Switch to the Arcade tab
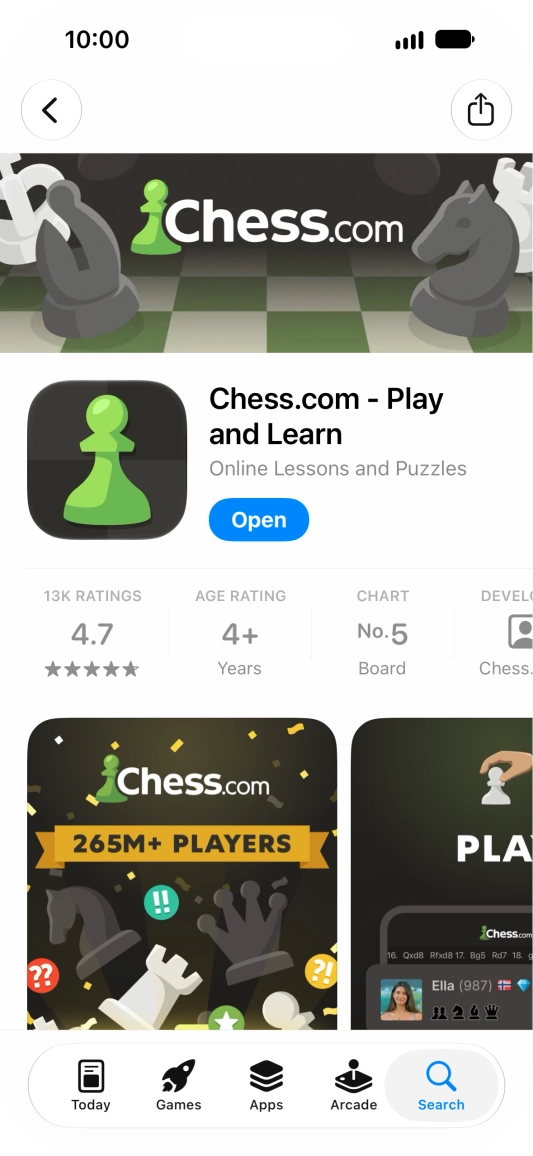The height and width of the screenshot is (1156, 533). click(x=353, y=1085)
